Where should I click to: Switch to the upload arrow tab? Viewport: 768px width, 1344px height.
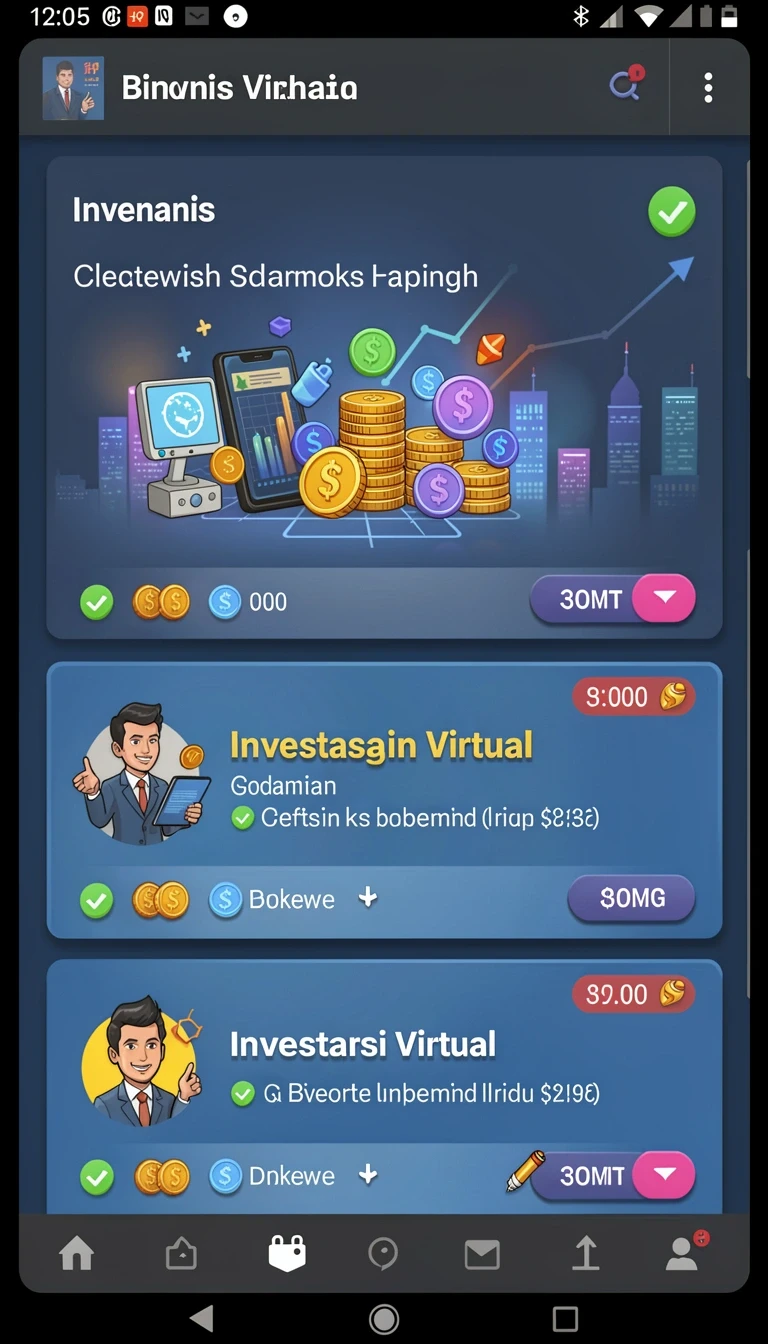coord(586,1253)
